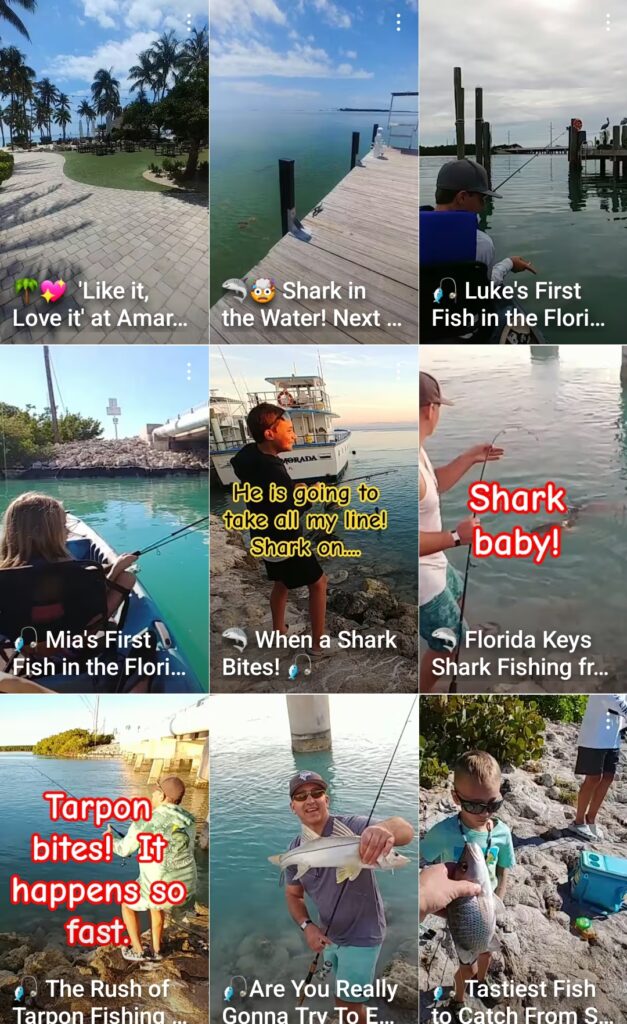Open overflow menu on Mia's First Fish short
Image resolution: width=627 pixels, height=1024 pixels.
(x=188, y=371)
